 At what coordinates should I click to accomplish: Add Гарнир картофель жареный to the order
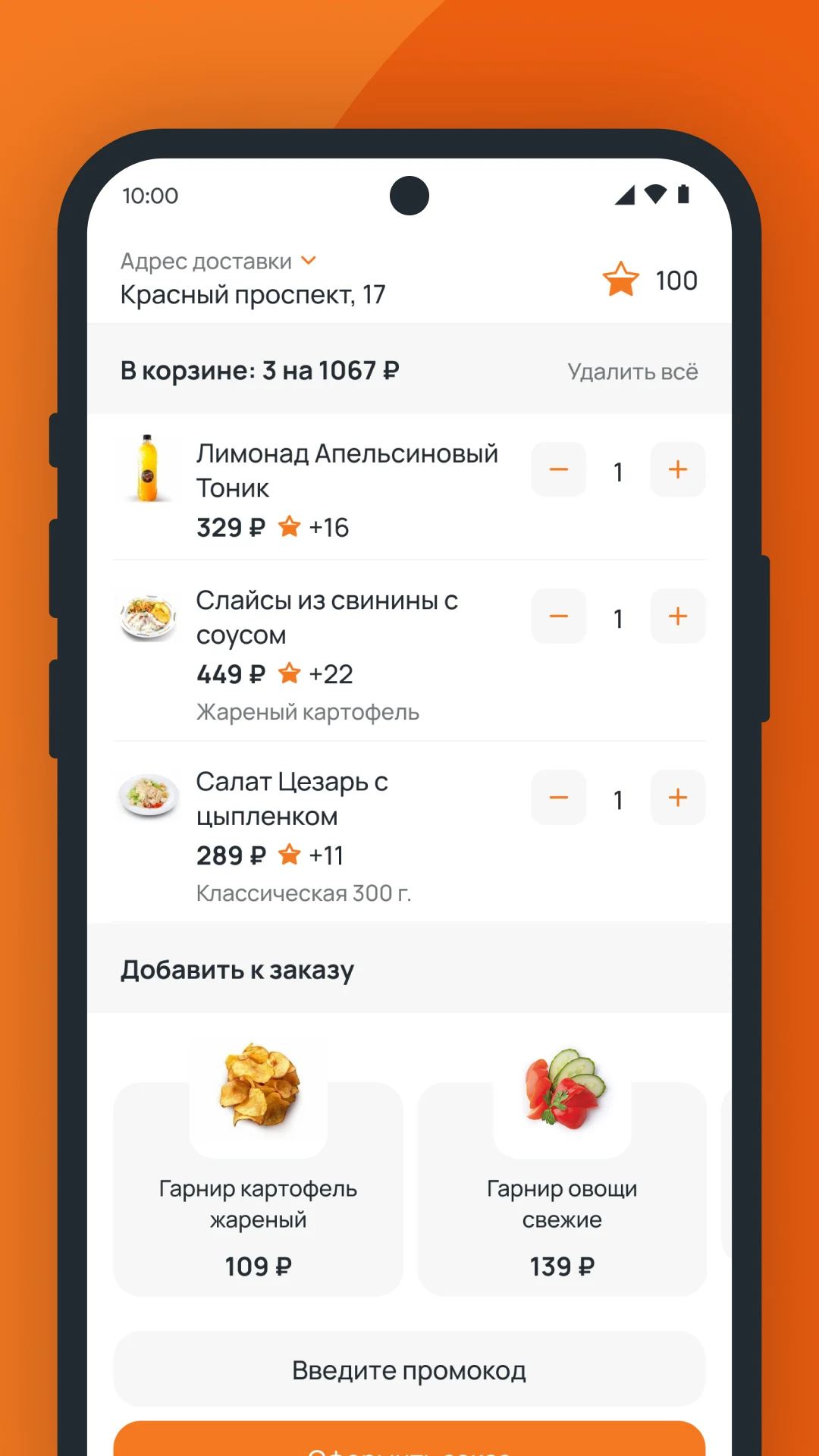coord(258,1168)
